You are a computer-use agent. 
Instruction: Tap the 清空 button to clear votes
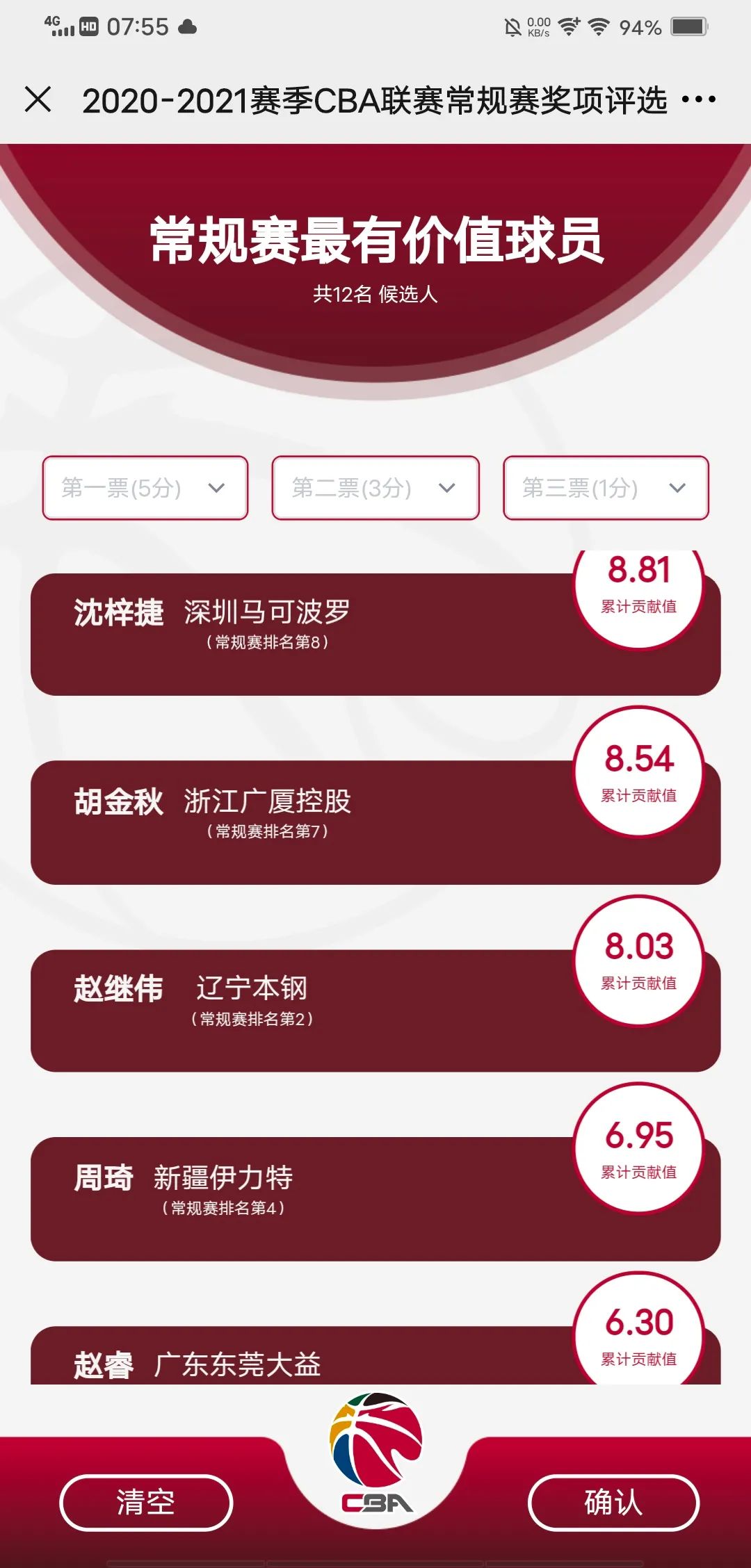tap(146, 1502)
